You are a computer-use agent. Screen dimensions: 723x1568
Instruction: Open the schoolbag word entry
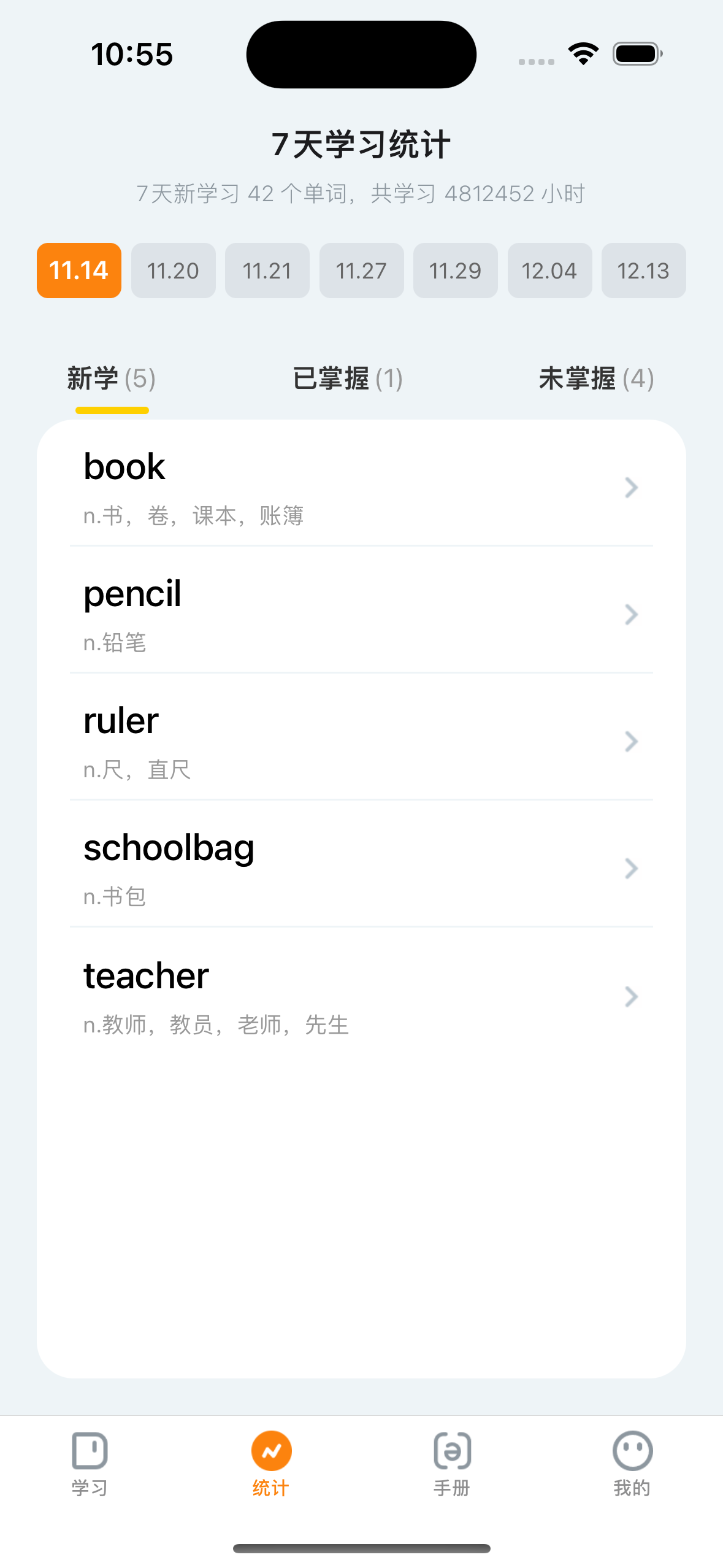(x=361, y=868)
